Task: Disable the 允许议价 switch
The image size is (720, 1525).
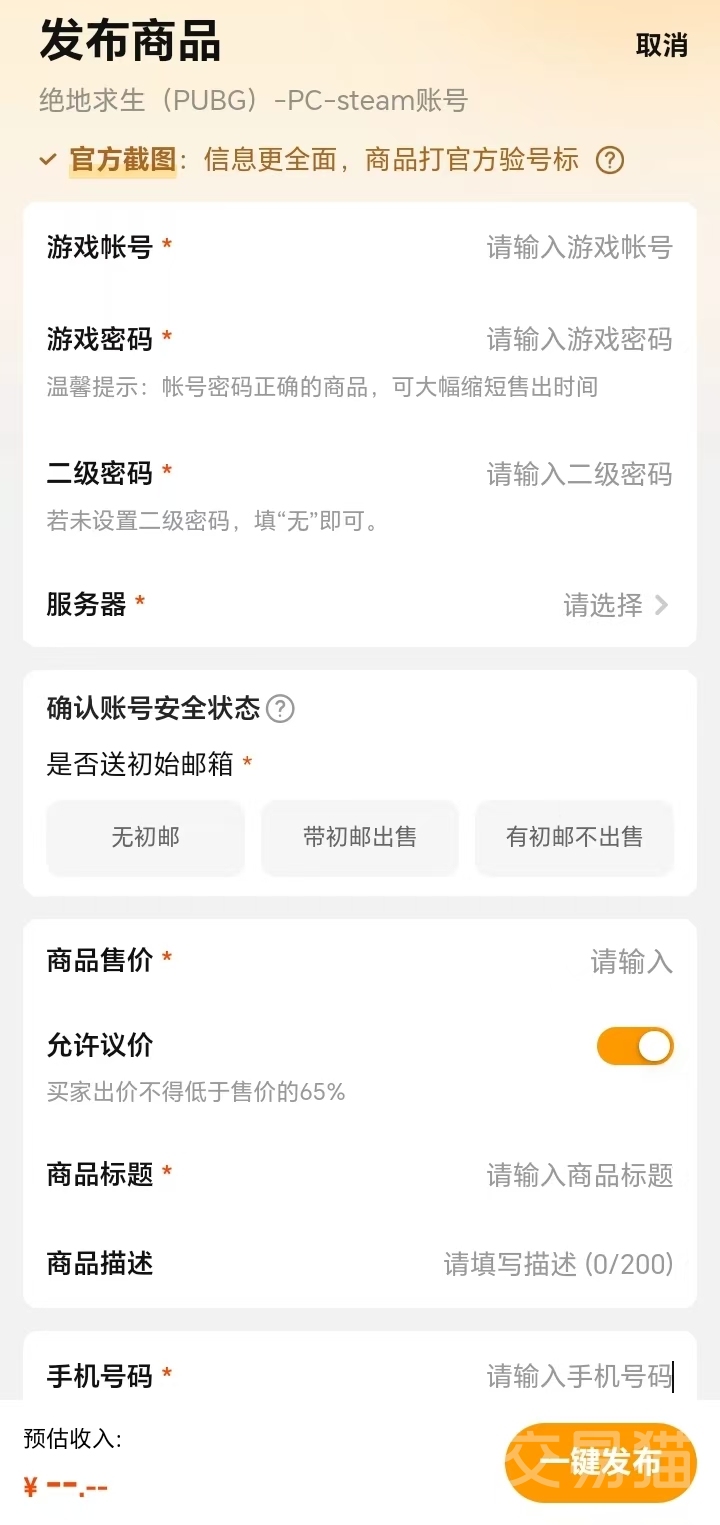Action: pyautogui.click(x=635, y=1046)
